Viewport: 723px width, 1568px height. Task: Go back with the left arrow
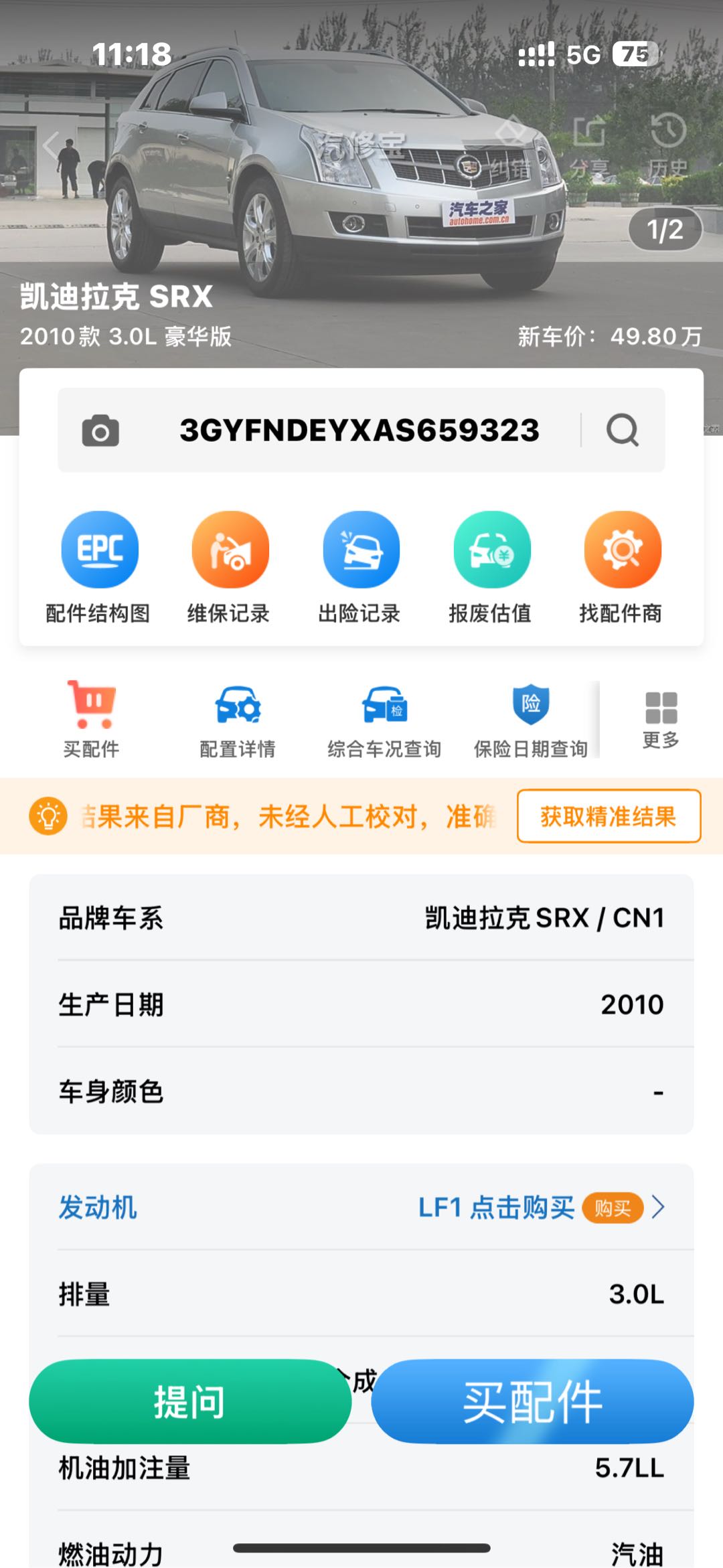pos(52,146)
